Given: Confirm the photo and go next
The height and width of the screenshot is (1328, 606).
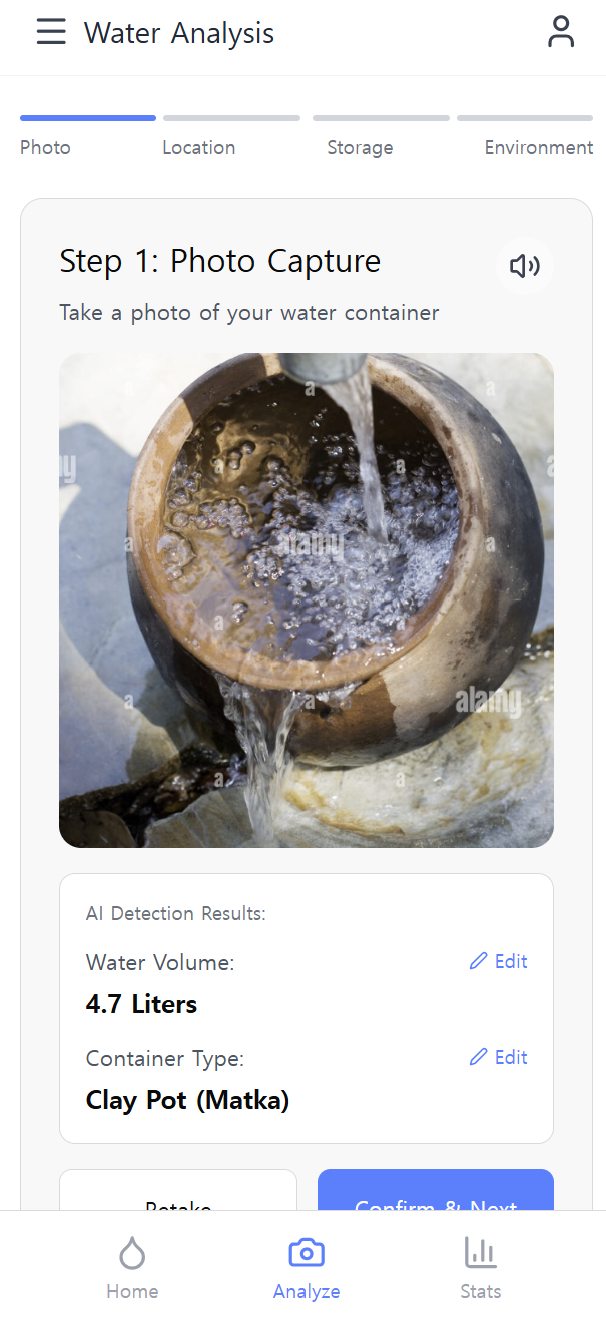Looking at the screenshot, I should tap(436, 1192).
